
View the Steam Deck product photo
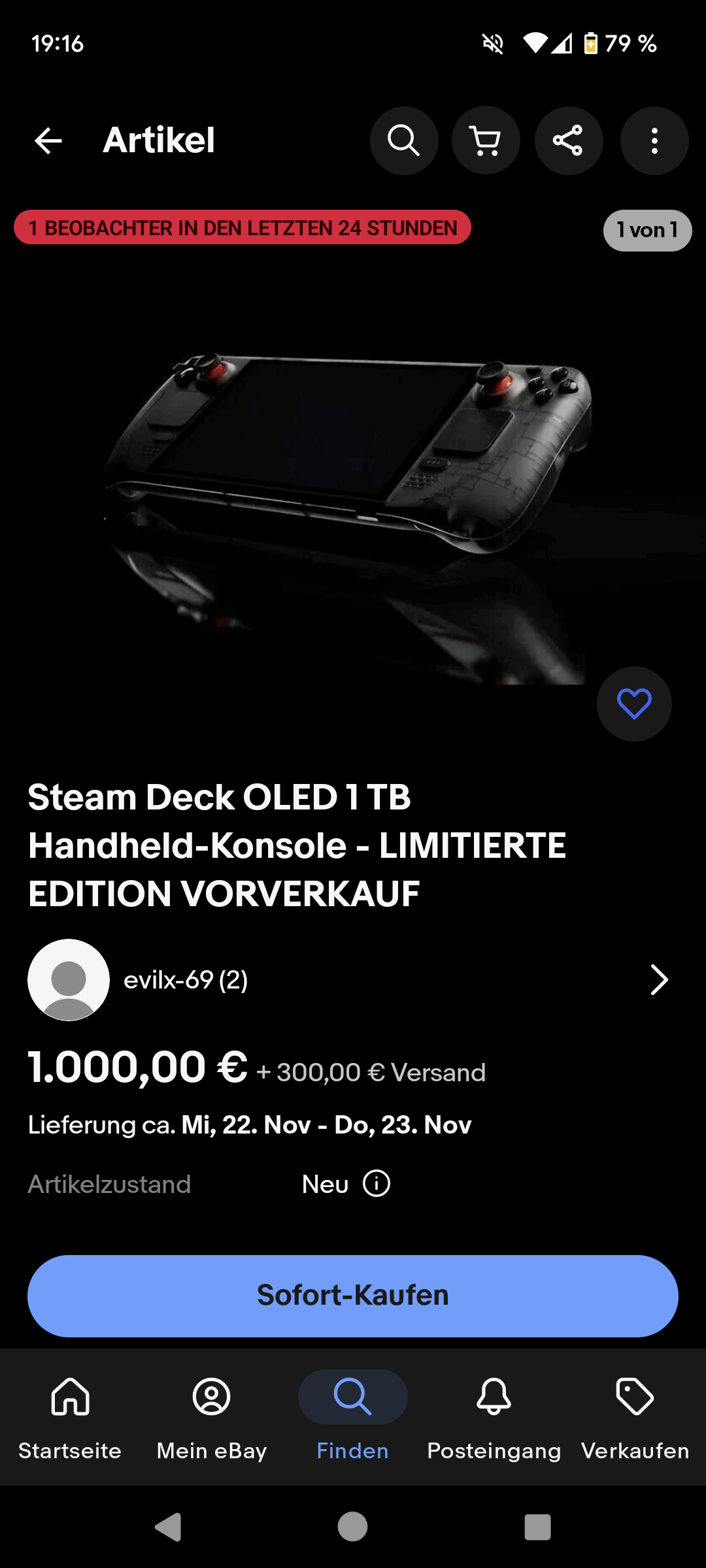point(346,483)
